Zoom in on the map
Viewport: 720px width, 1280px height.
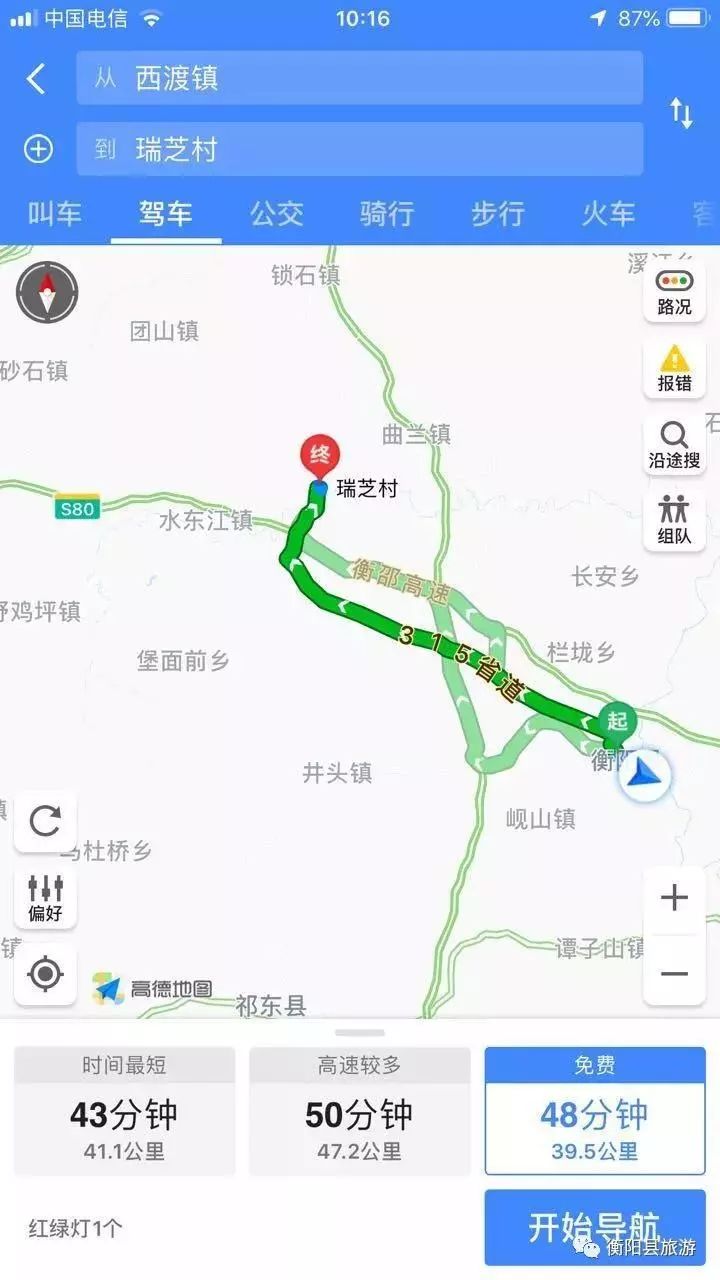click(674, 898)
